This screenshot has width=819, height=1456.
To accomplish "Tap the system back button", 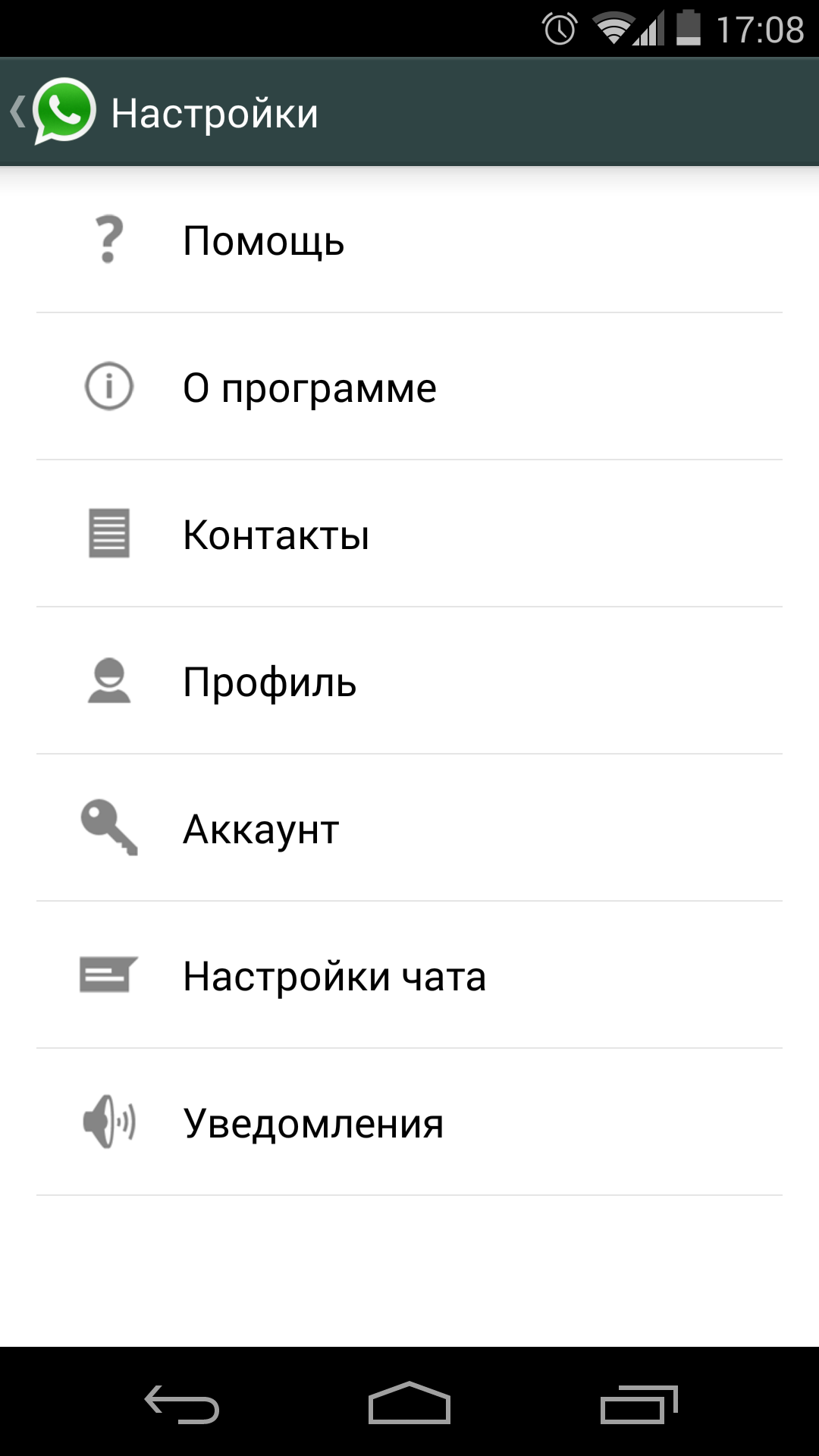I will point(182,1404).
